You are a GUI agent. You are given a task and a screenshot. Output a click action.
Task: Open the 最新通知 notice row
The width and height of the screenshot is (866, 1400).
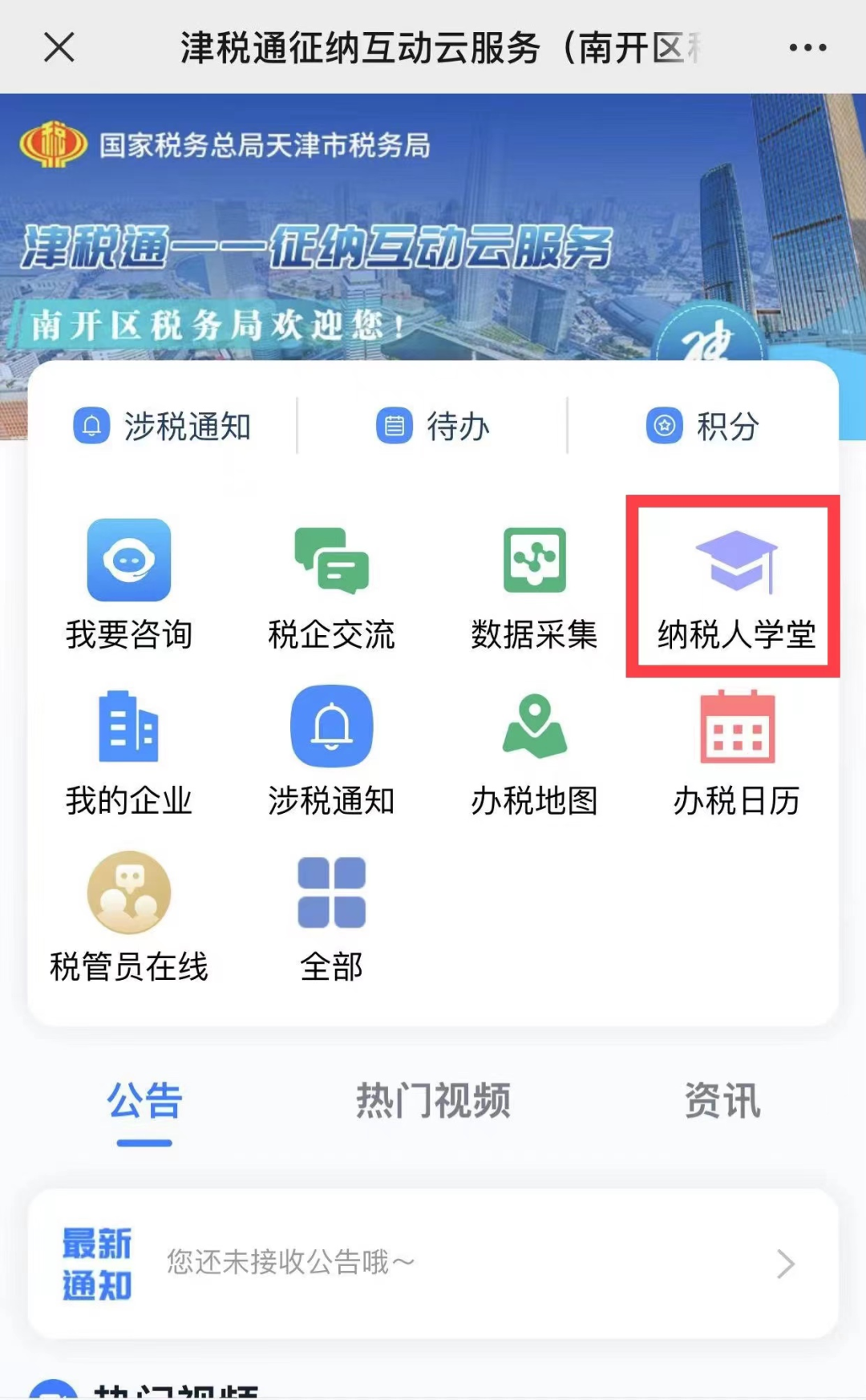click(433, 1264)
